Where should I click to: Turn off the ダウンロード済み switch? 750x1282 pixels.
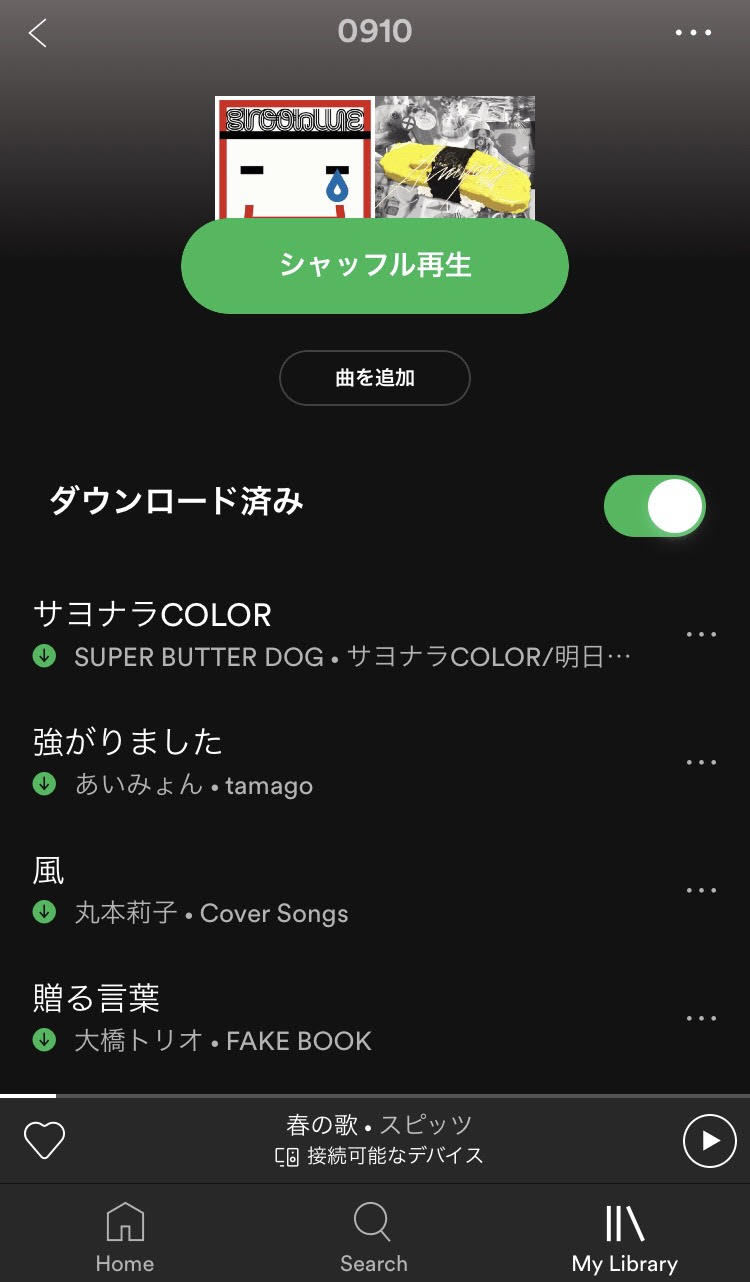[655, 506]
